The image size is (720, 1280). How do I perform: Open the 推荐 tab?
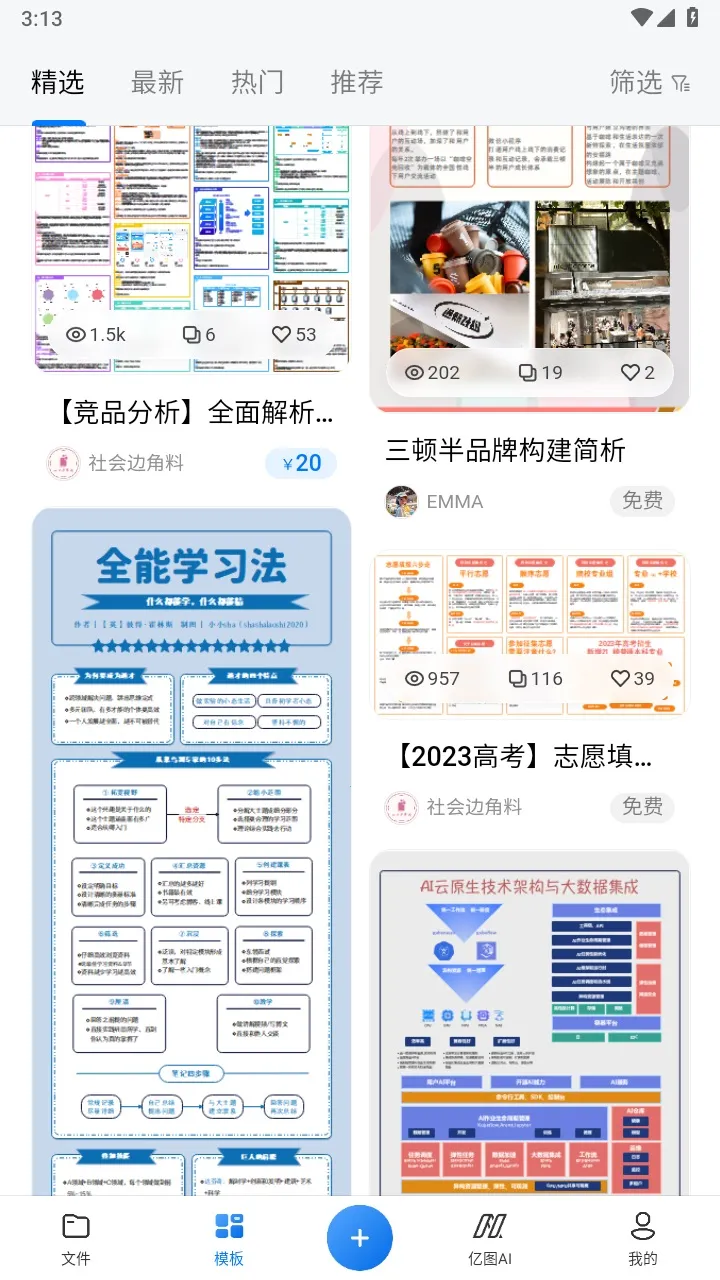tap(357, 82)
